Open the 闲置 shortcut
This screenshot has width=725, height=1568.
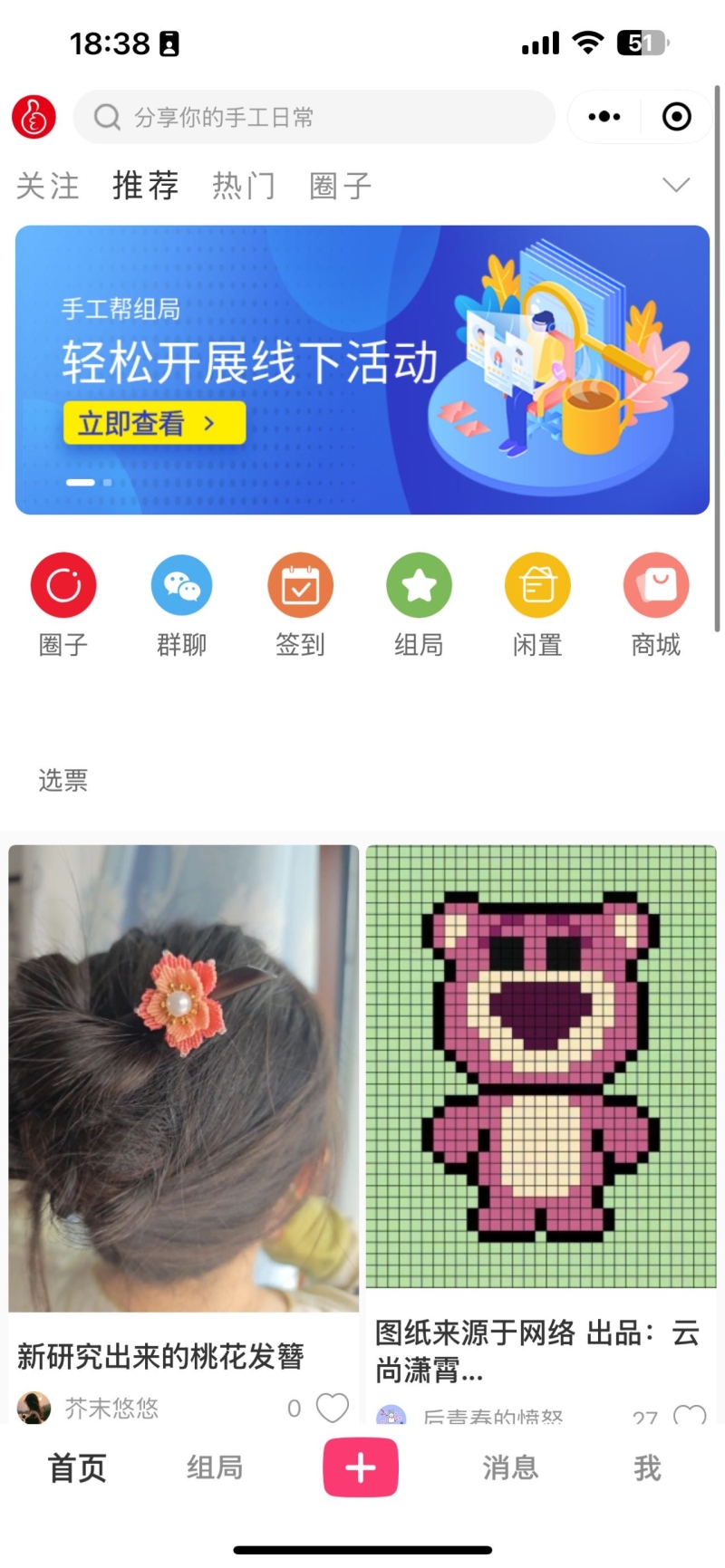[x=537, y=603]
